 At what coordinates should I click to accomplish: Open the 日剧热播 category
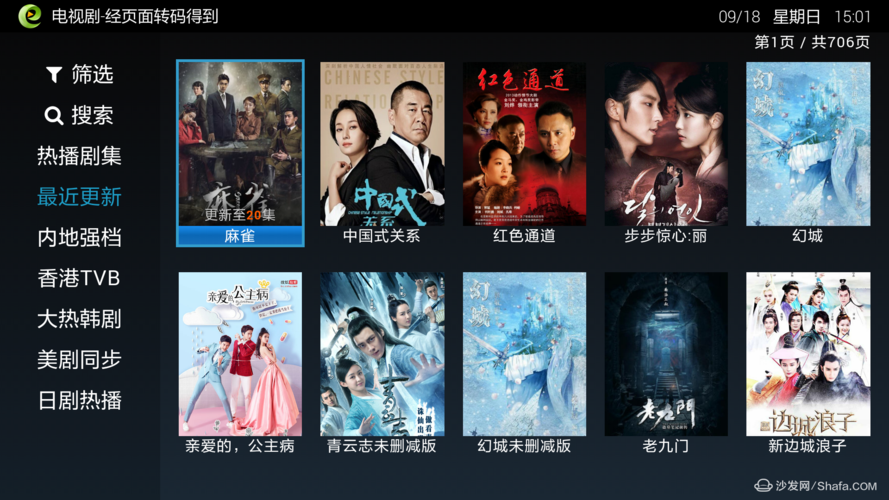pyautogui.click(x=80, y=401)
